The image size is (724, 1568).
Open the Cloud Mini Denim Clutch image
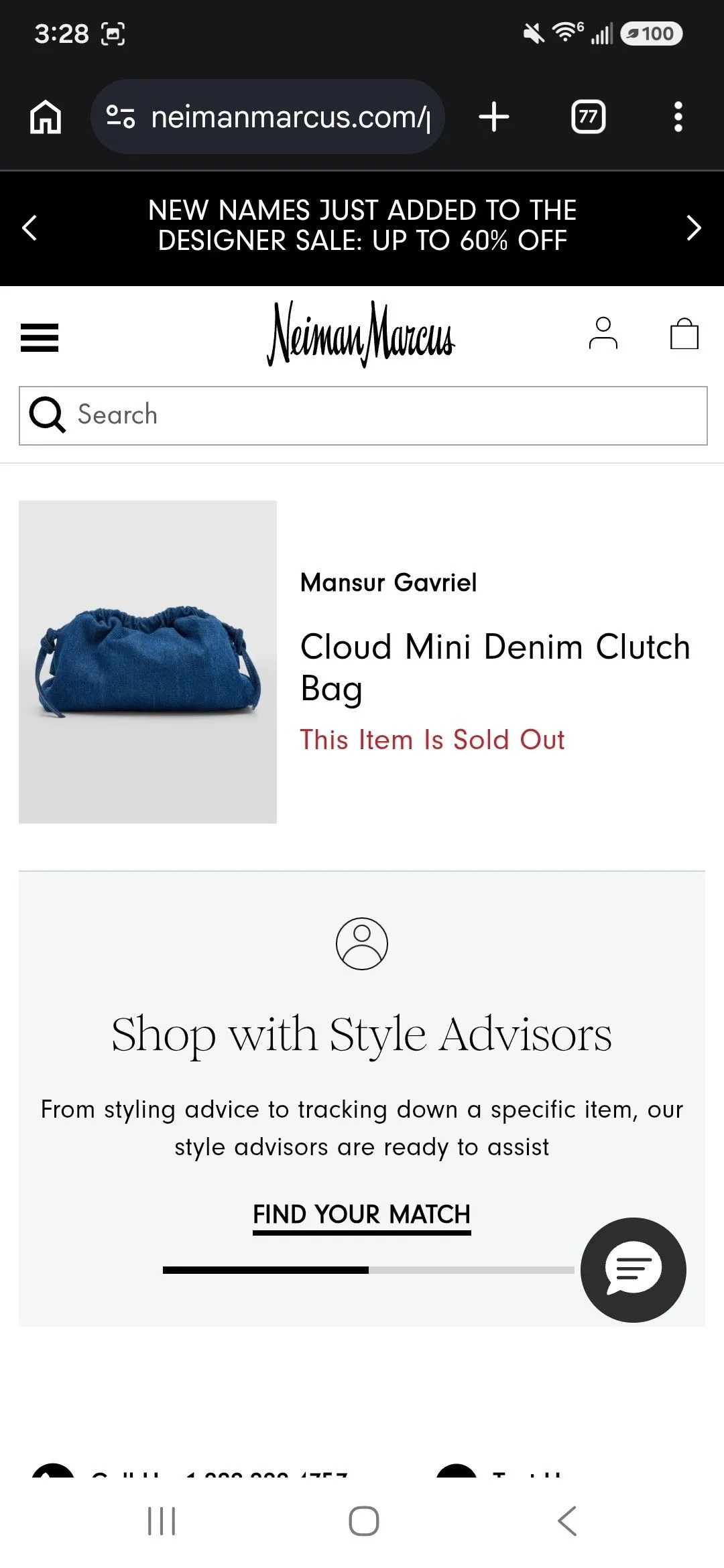click(147, 662)
